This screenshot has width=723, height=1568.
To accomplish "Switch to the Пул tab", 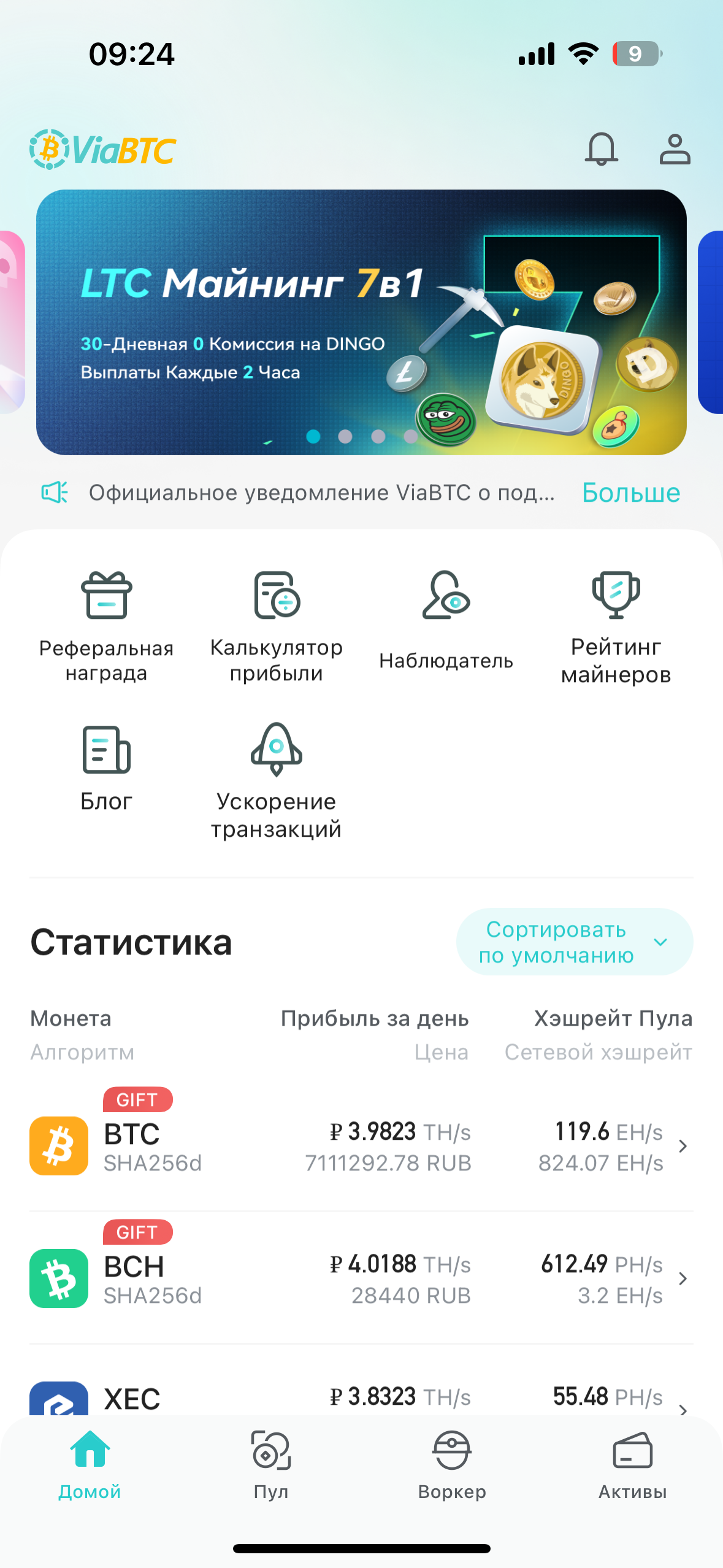I will click(x=271, y=1466).
